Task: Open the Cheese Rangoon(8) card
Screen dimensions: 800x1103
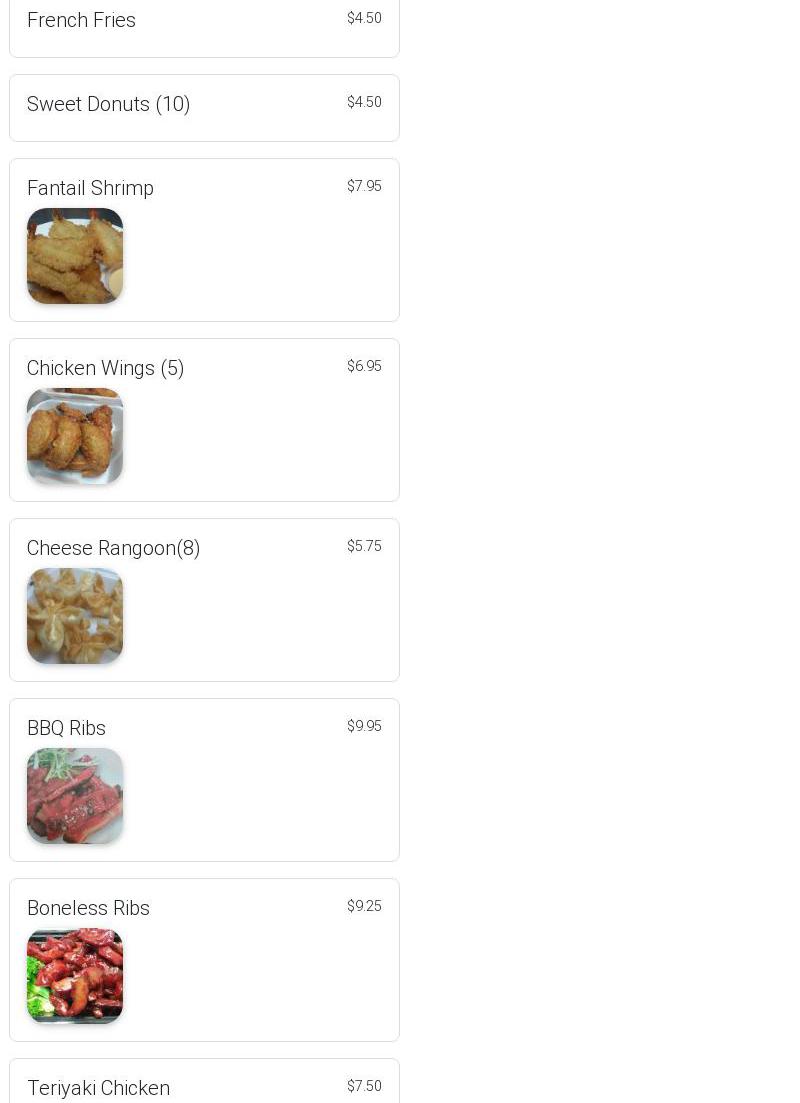Action: point(204,600)
